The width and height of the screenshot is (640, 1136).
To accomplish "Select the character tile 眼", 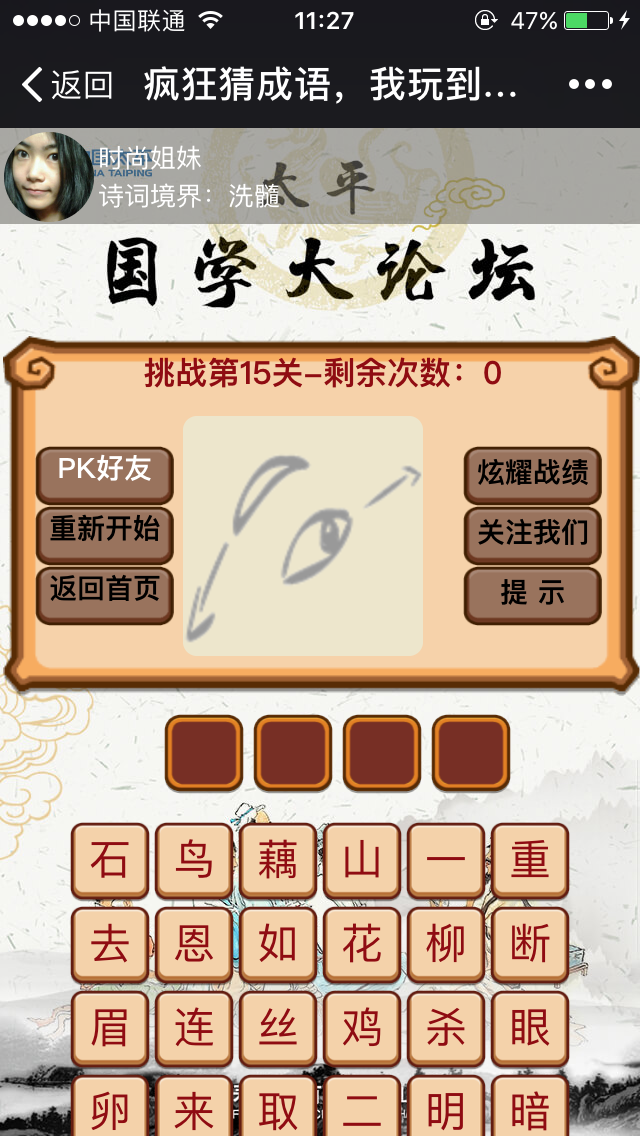I will [x=530, y=1028].
